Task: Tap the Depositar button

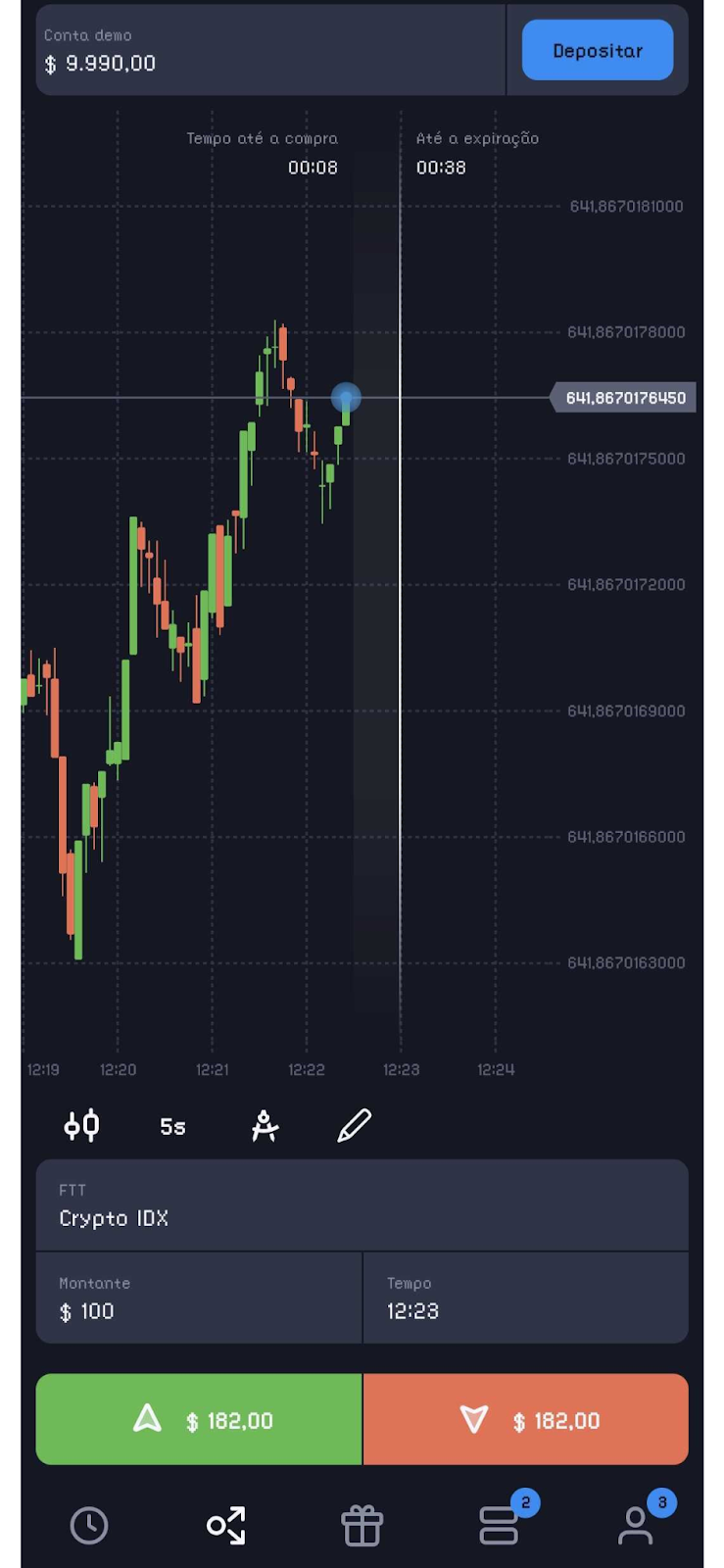Action: (598, 50)
